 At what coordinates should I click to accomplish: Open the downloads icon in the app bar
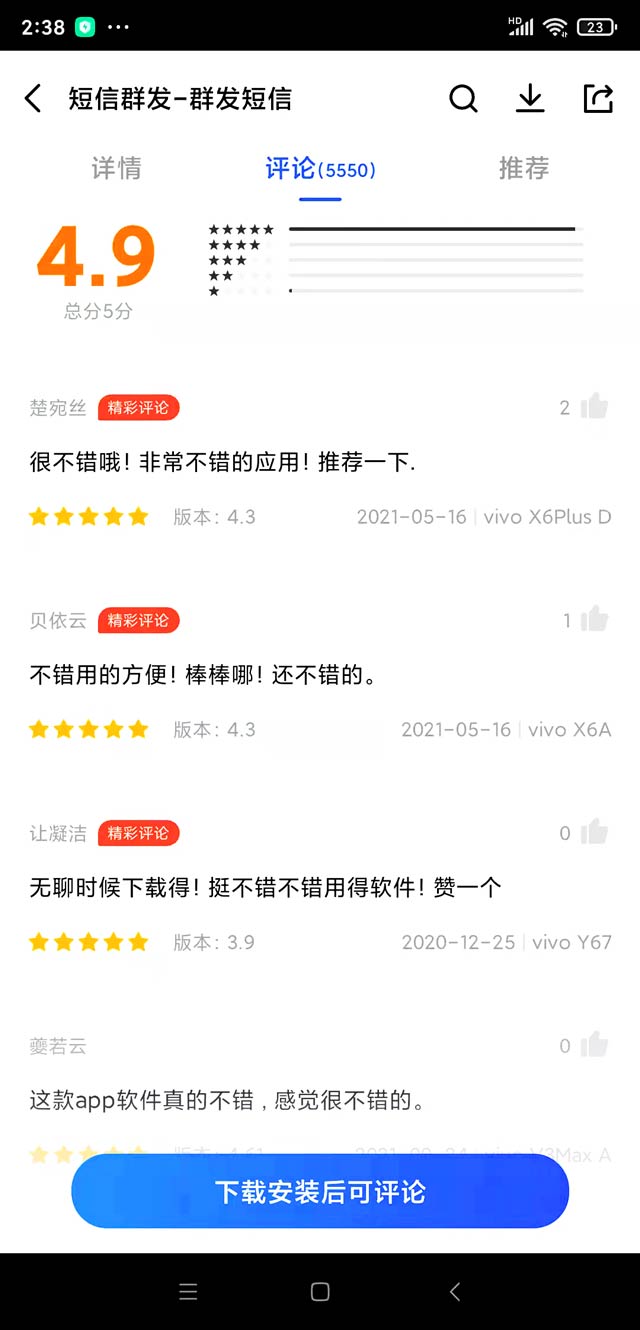[x=530, y=98]
